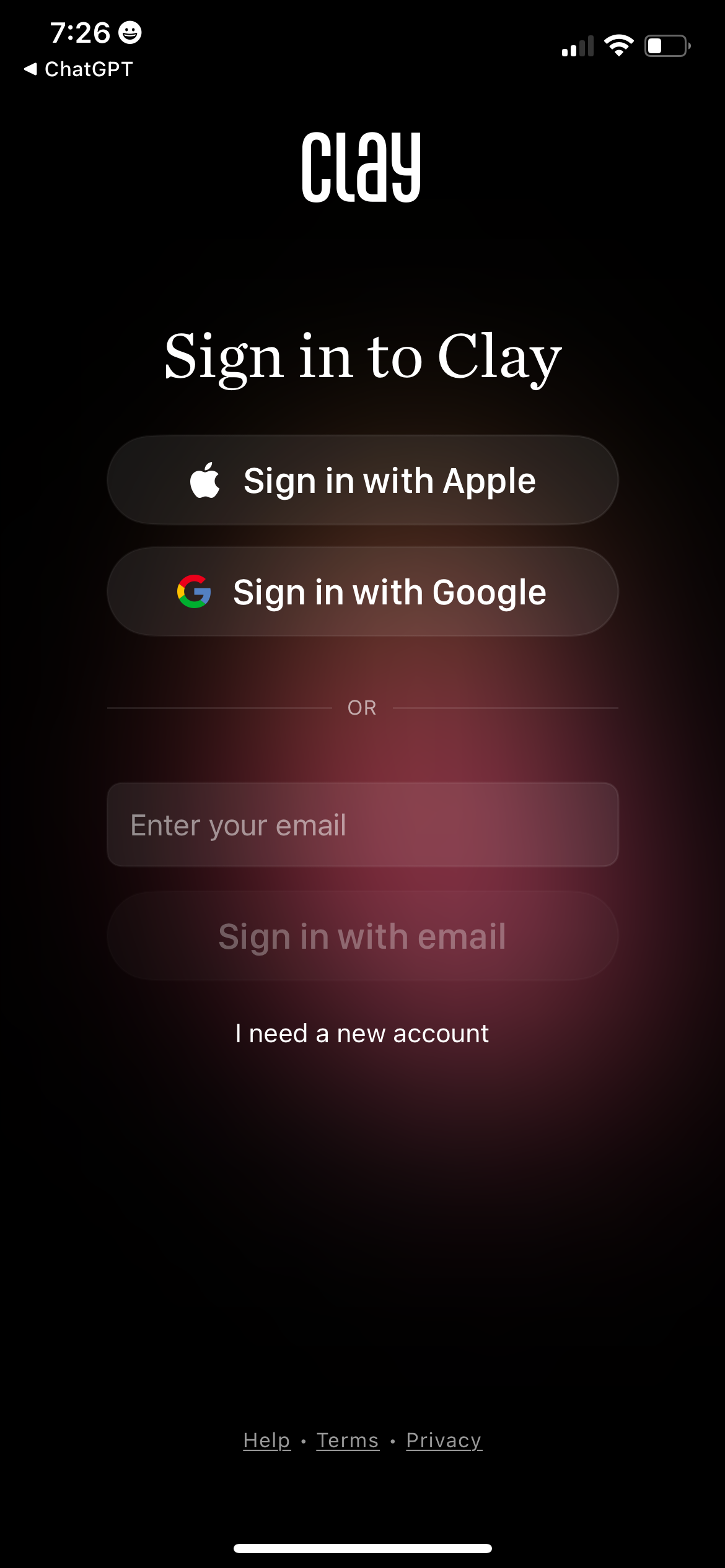Tap the Sign in with email button
Viewport: 725px width, 1568px height.
click(362, 936)
